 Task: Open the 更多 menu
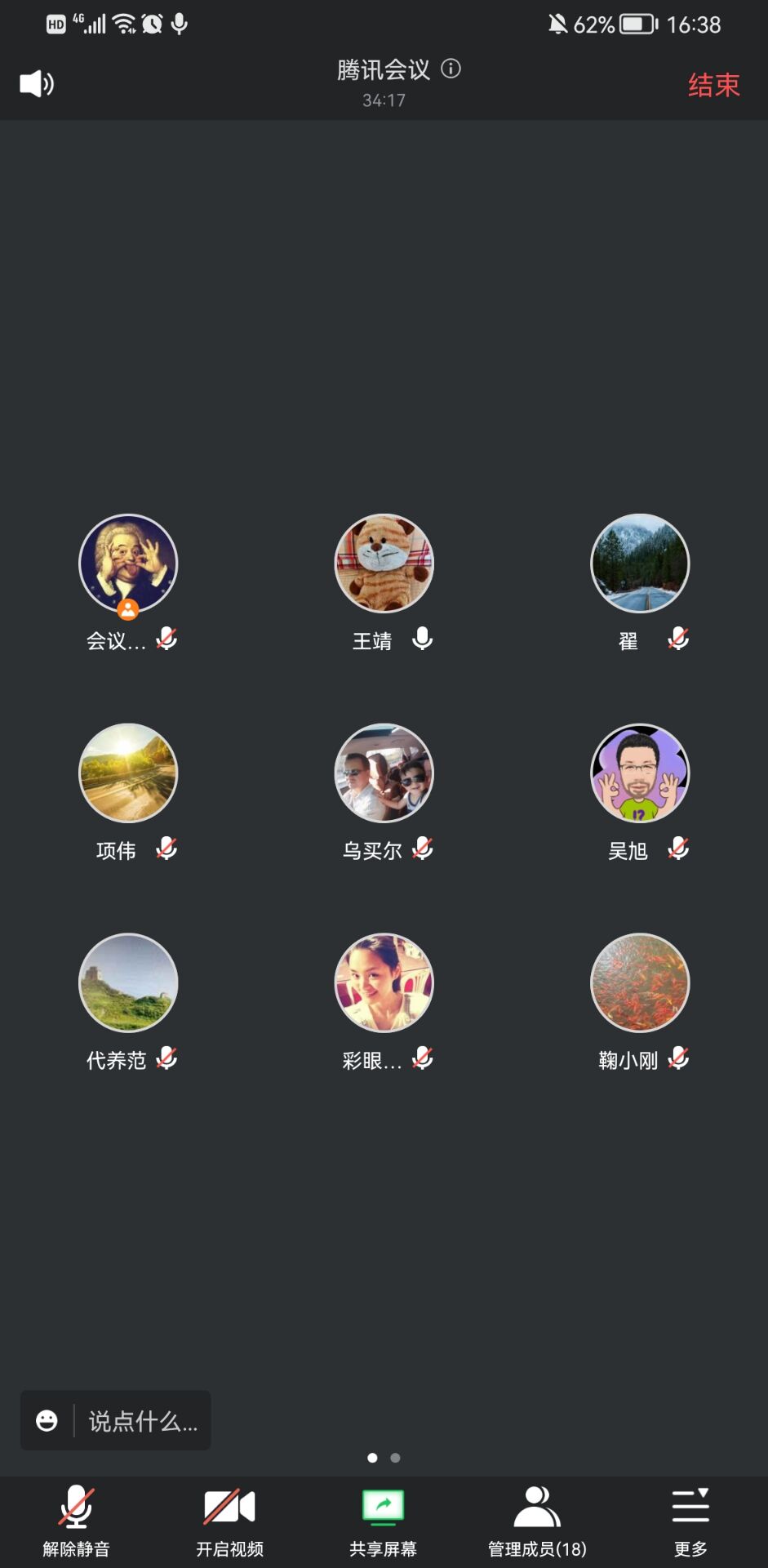690,1521
